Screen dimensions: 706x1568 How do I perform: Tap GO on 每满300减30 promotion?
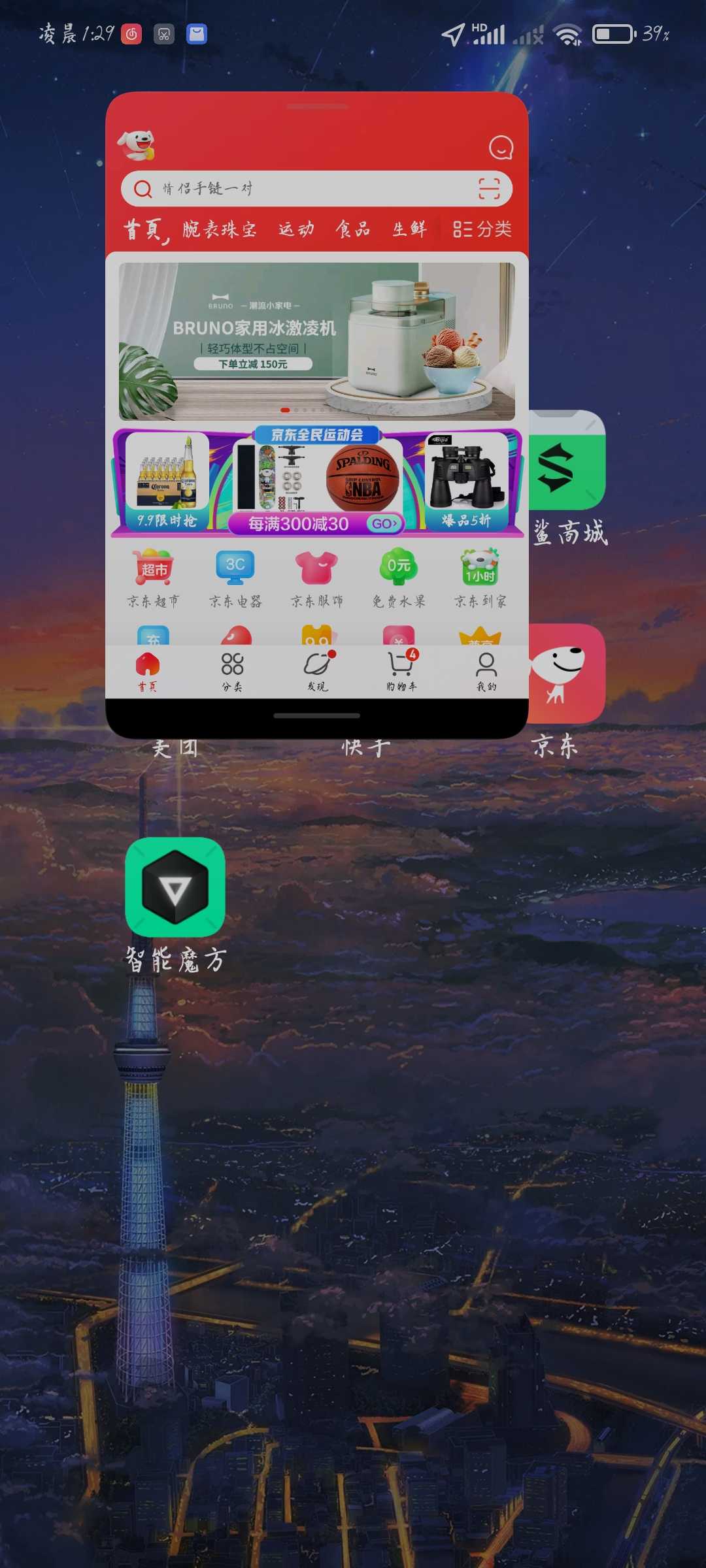click(x=384, y=524)
